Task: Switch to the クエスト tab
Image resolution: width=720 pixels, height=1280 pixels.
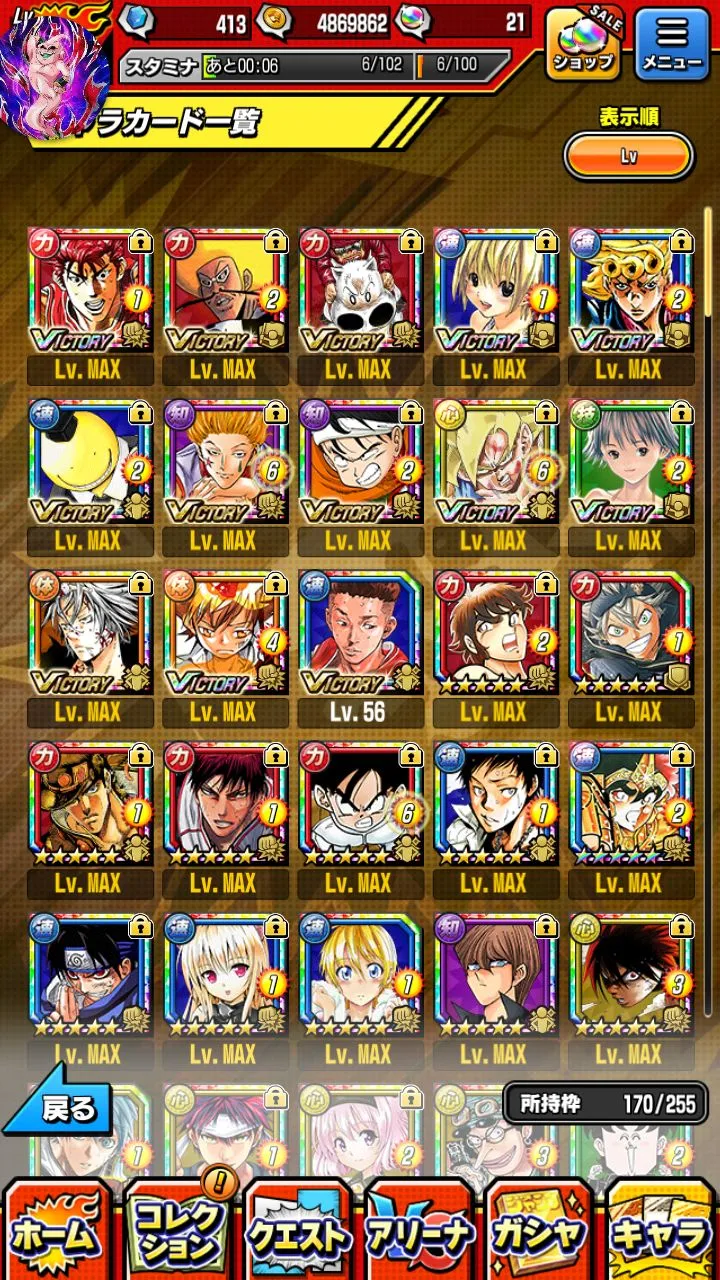Action: [298, 1235]
